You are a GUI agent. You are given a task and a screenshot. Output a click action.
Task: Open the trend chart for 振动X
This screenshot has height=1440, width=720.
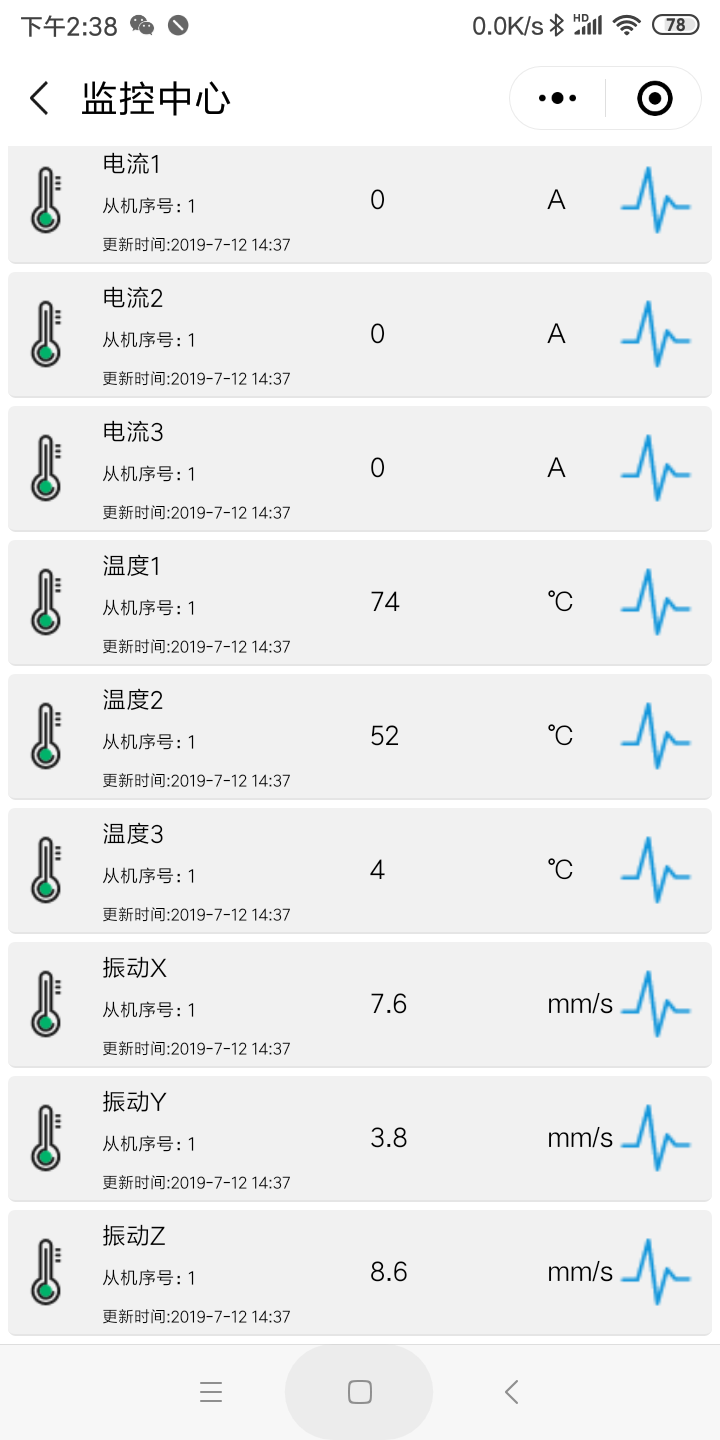[x=655, y=1004]
